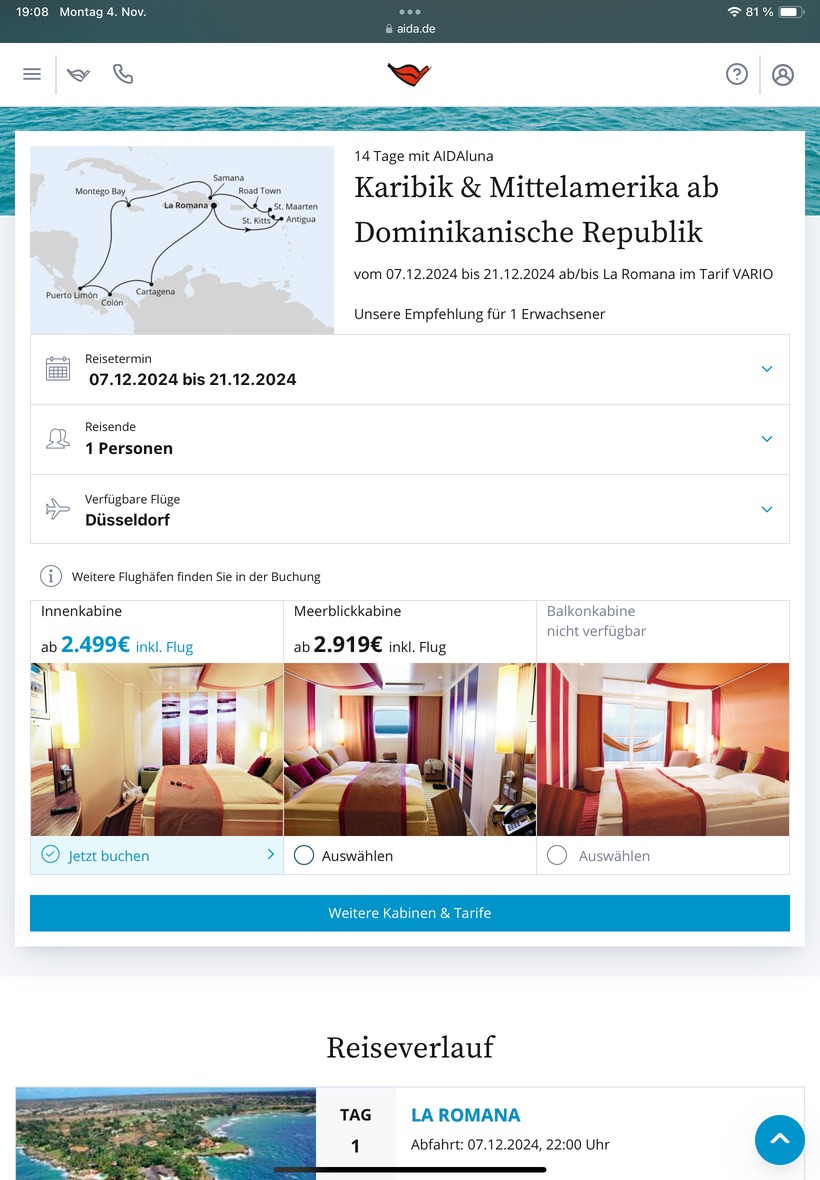Screen dimensions: 820x1180
Task: Go to AIDA home via lips logo
Action: coord(409,74)
